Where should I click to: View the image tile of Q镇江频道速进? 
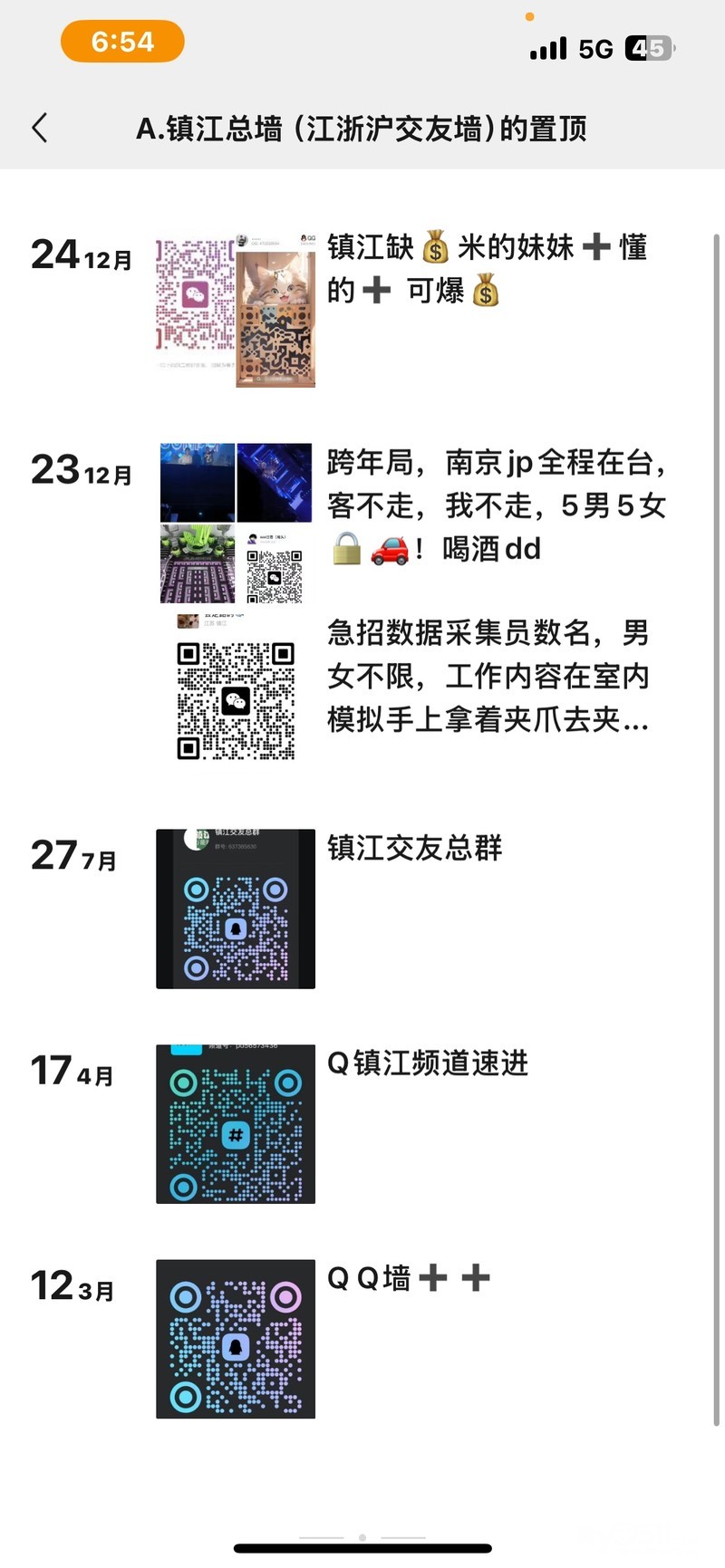point(236,1123)
